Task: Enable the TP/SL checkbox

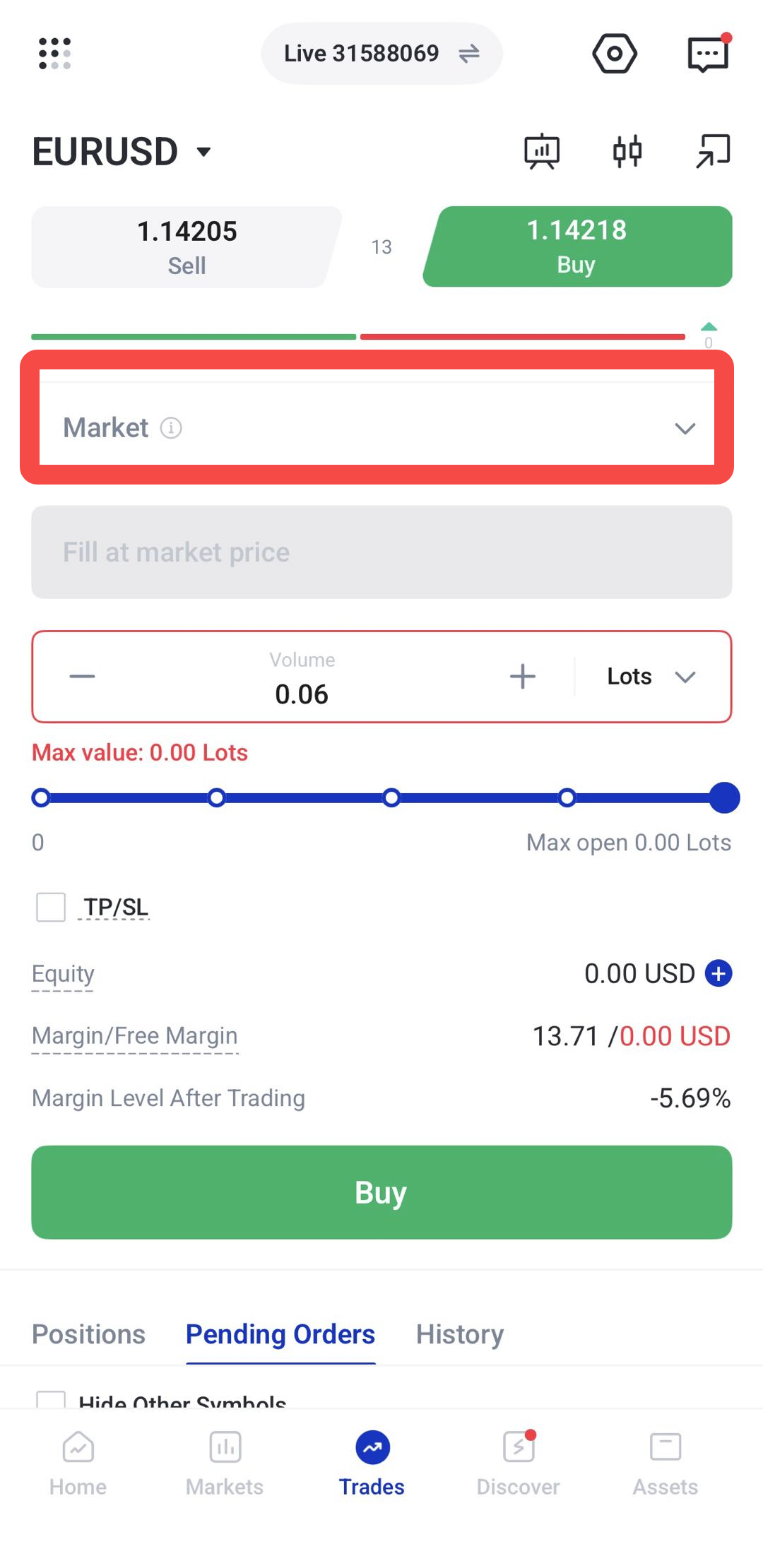Action: point(51,907)
